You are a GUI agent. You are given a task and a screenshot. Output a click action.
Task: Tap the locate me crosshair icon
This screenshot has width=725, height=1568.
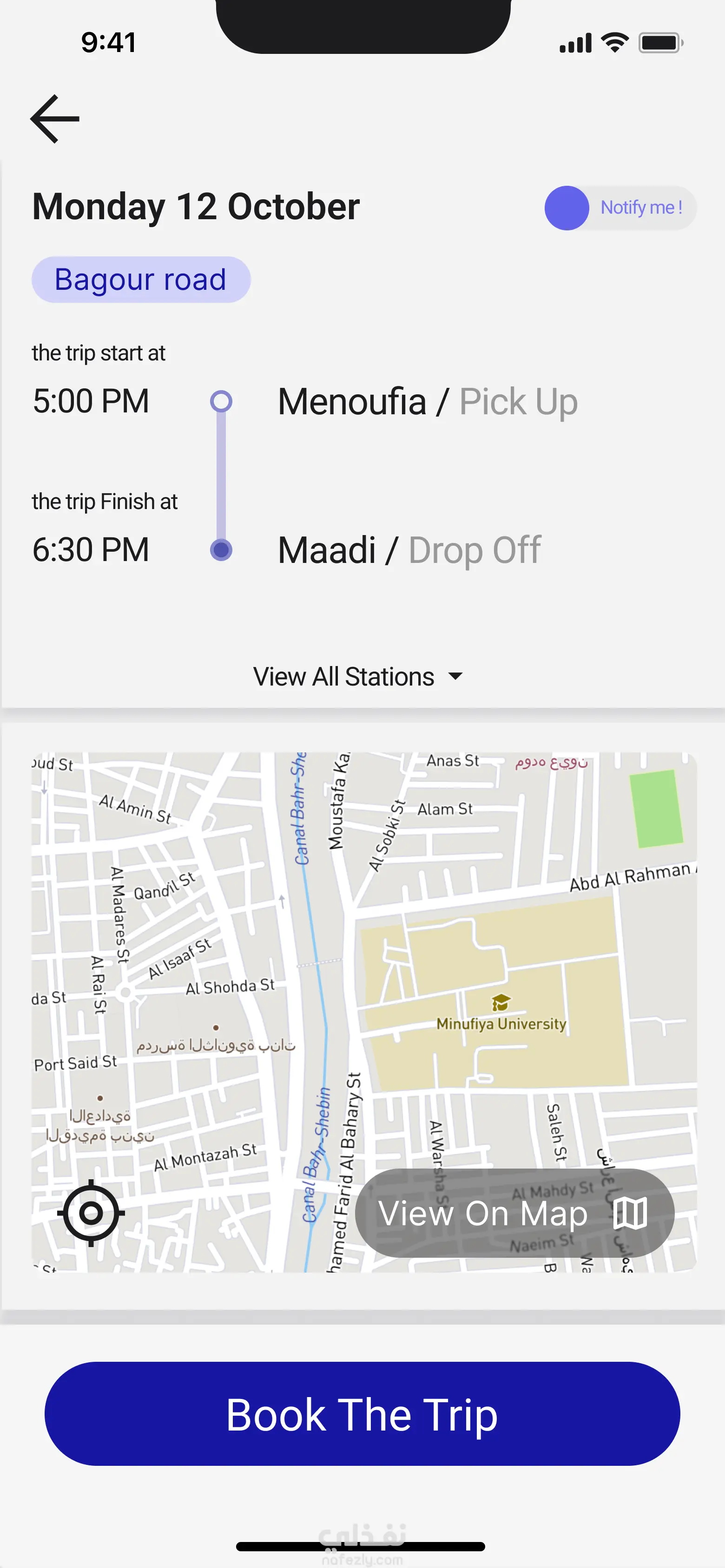coord(91,1213)
